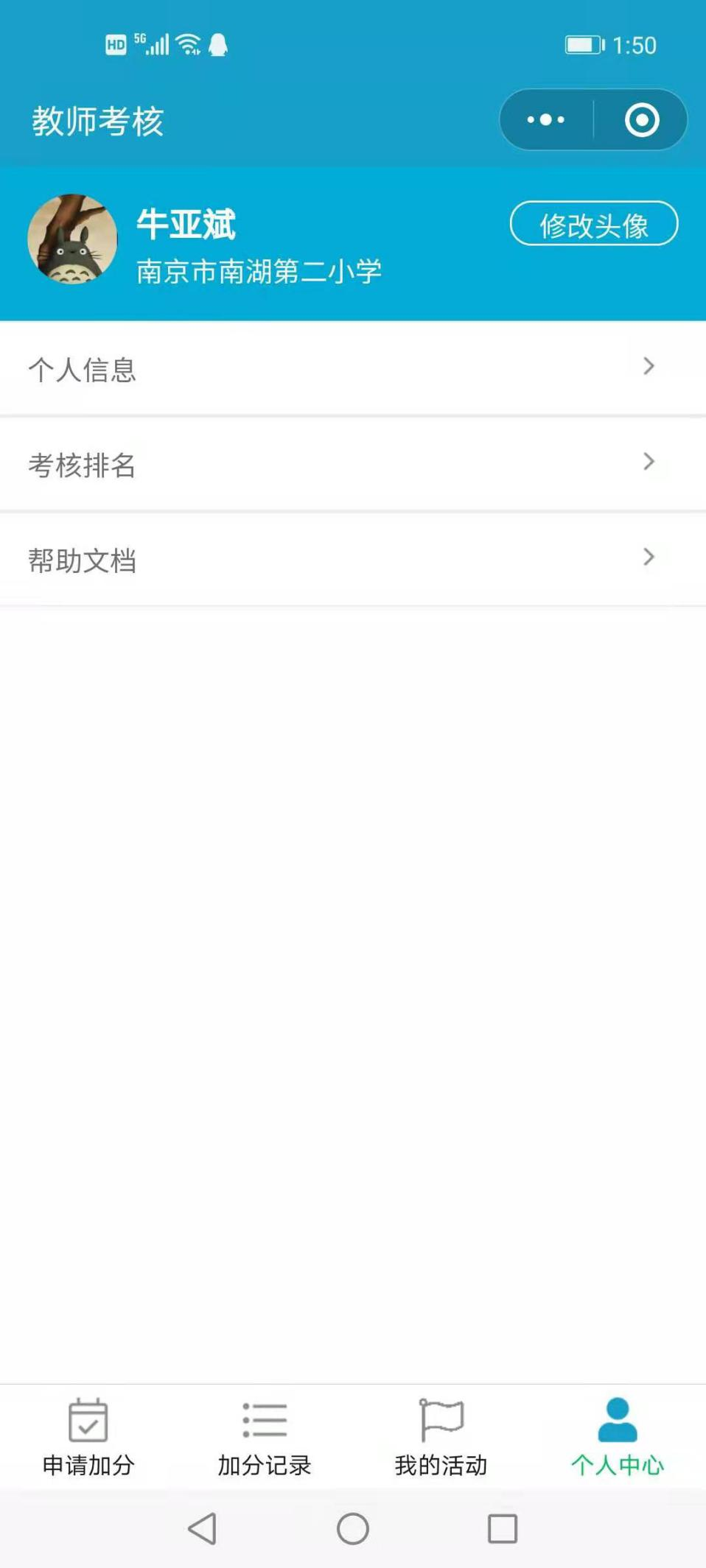This screenshot has height=1568, width=706.
Task: Go back using the system back button
Action: [x=202, y=1529]
